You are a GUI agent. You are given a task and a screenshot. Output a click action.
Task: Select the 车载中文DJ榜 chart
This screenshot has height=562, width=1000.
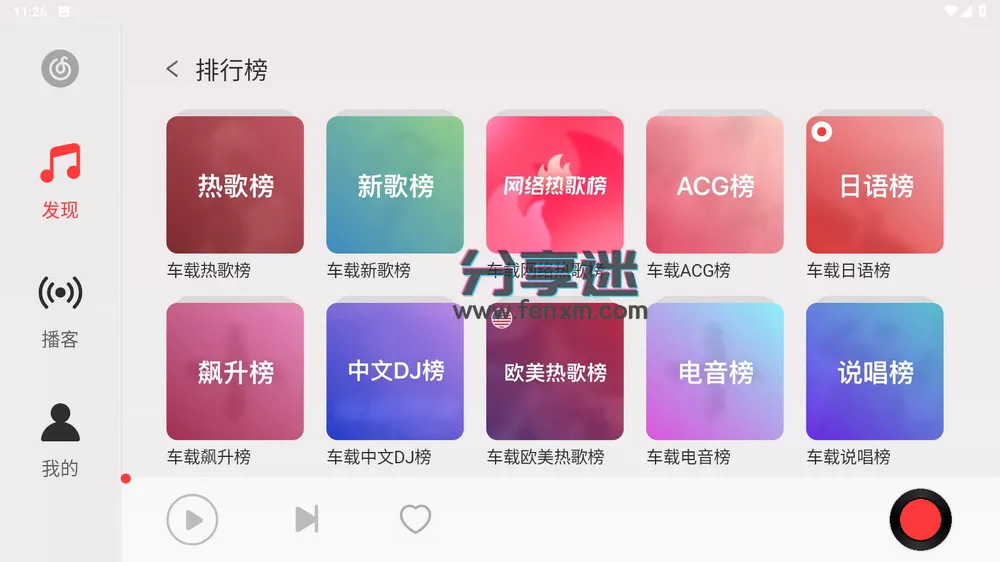pyautogui.click(x=395, y=372)
